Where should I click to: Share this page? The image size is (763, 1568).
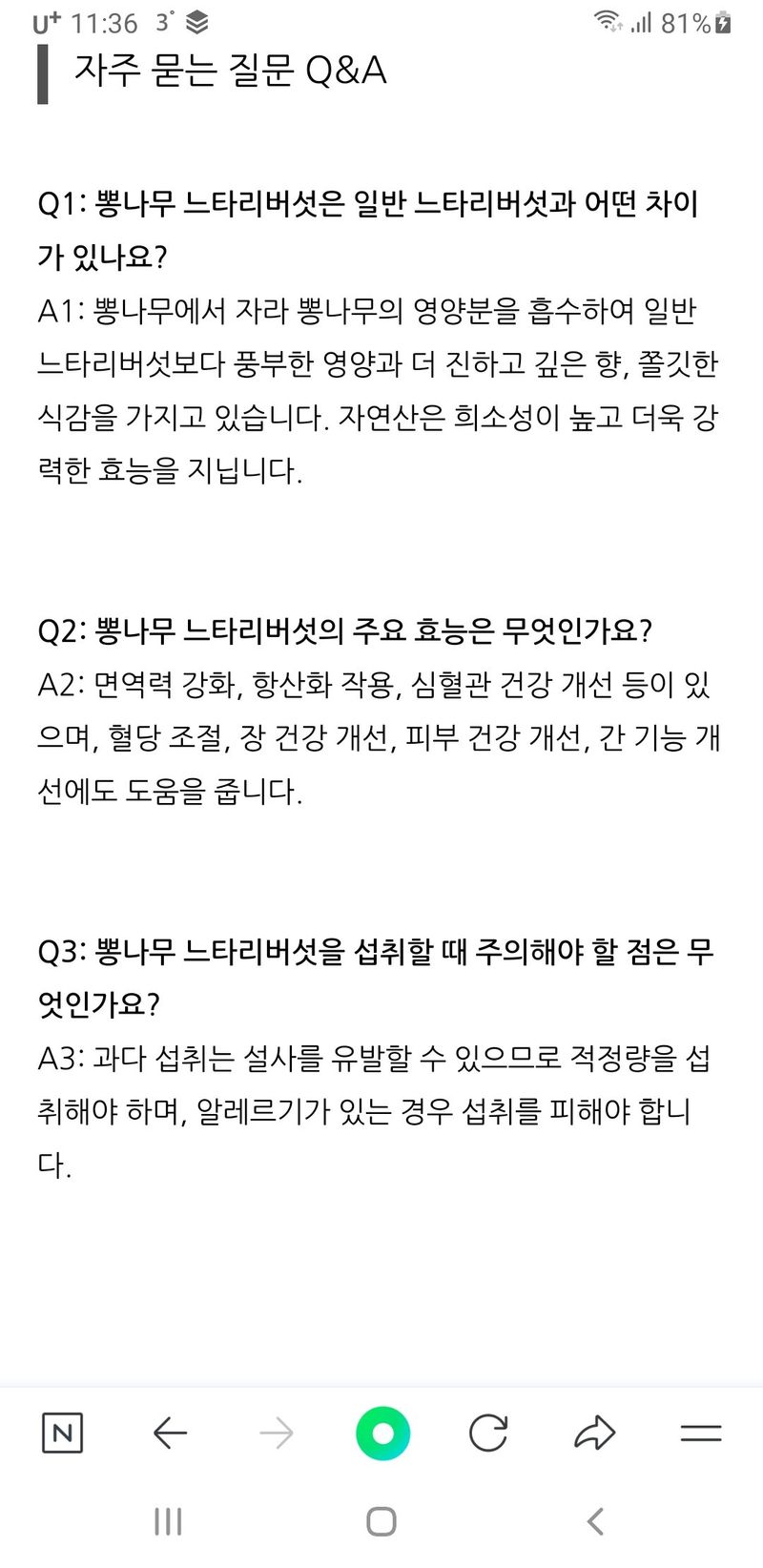(595, 1433)
